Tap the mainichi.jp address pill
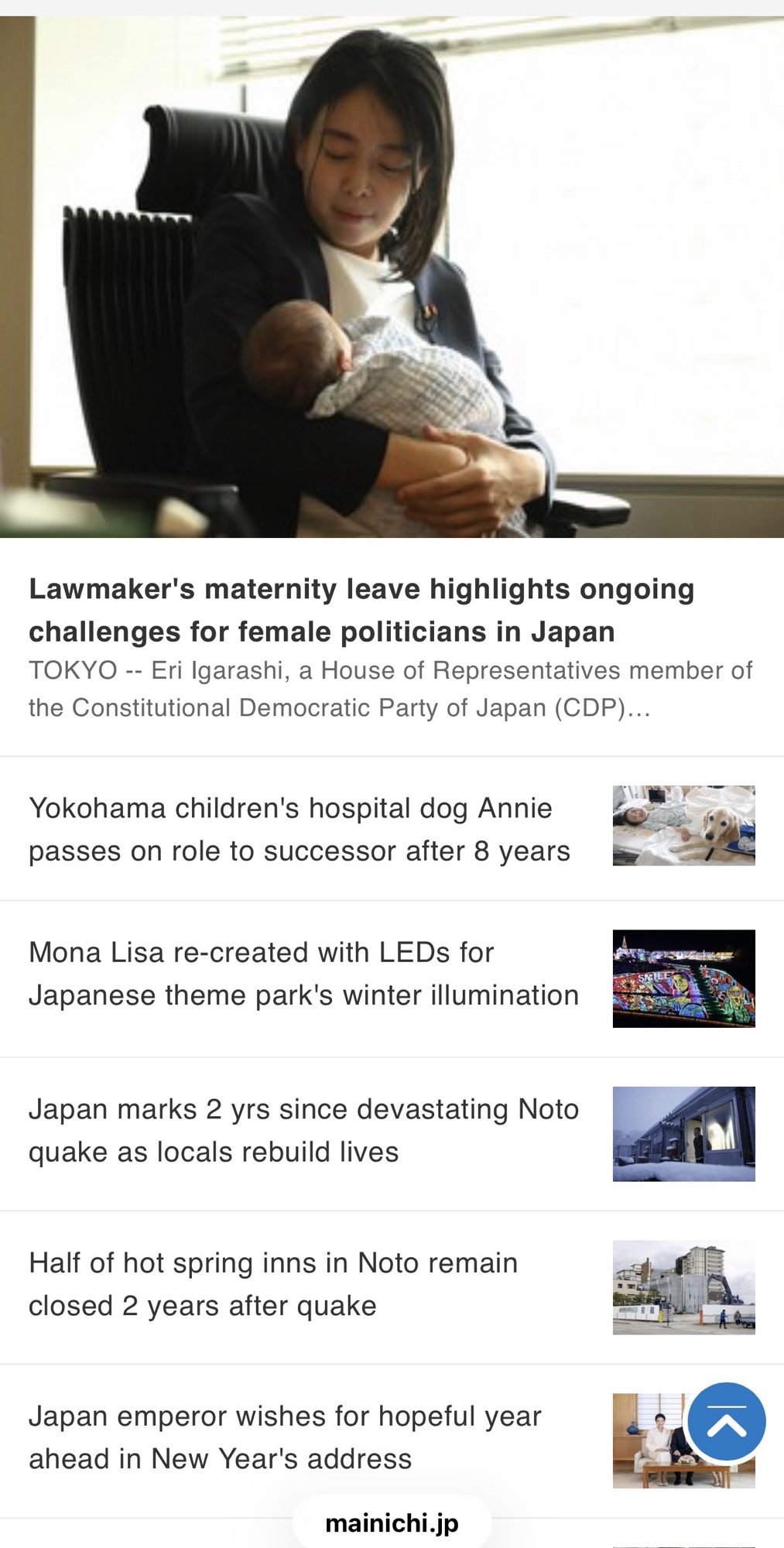 tap(392, 1523)
